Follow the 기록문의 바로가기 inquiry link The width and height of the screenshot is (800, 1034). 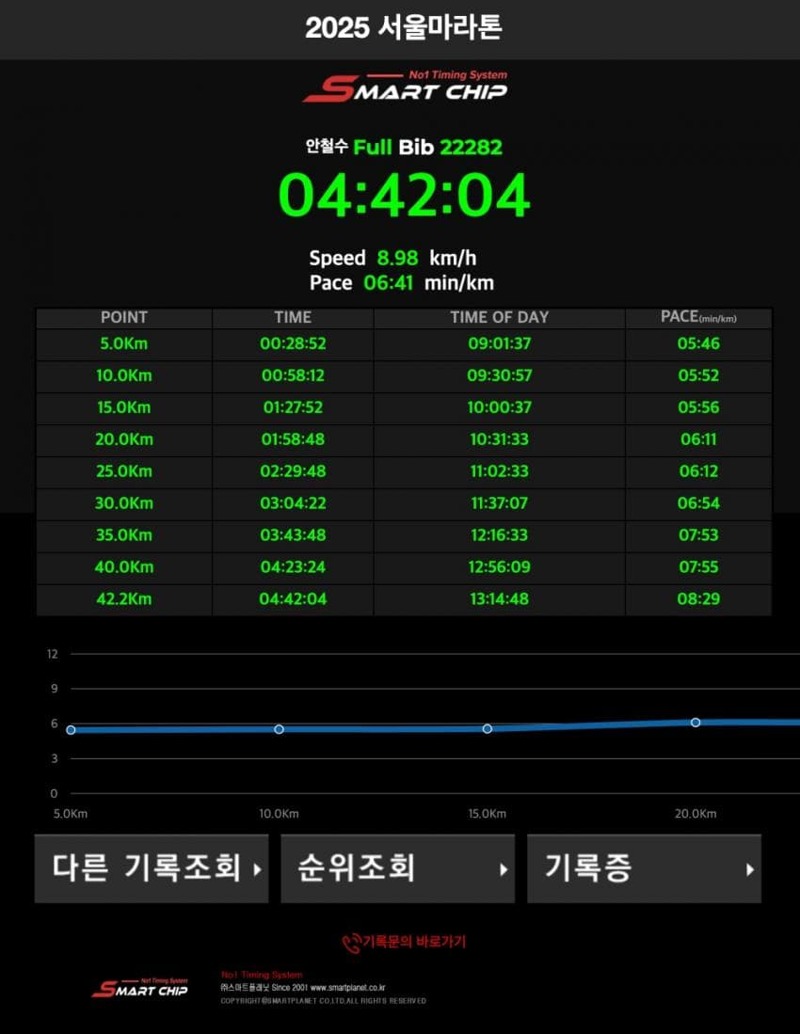tap(405, 942)
